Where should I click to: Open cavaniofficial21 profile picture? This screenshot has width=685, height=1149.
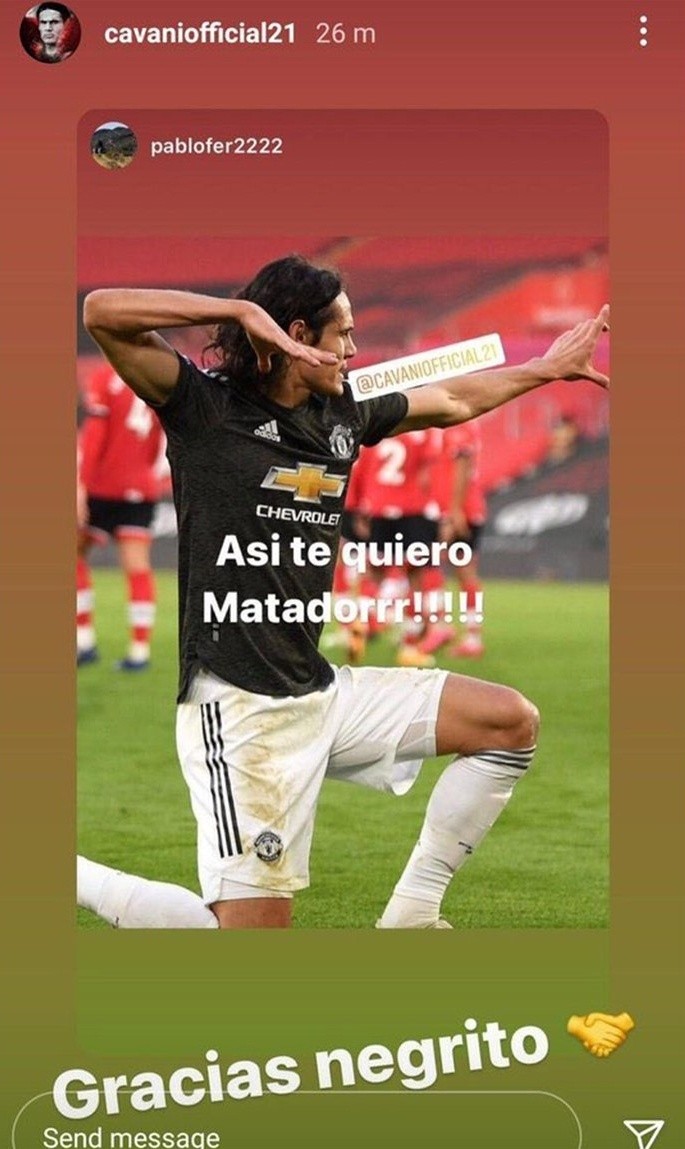pyautogui.click(x=50, y=33)
